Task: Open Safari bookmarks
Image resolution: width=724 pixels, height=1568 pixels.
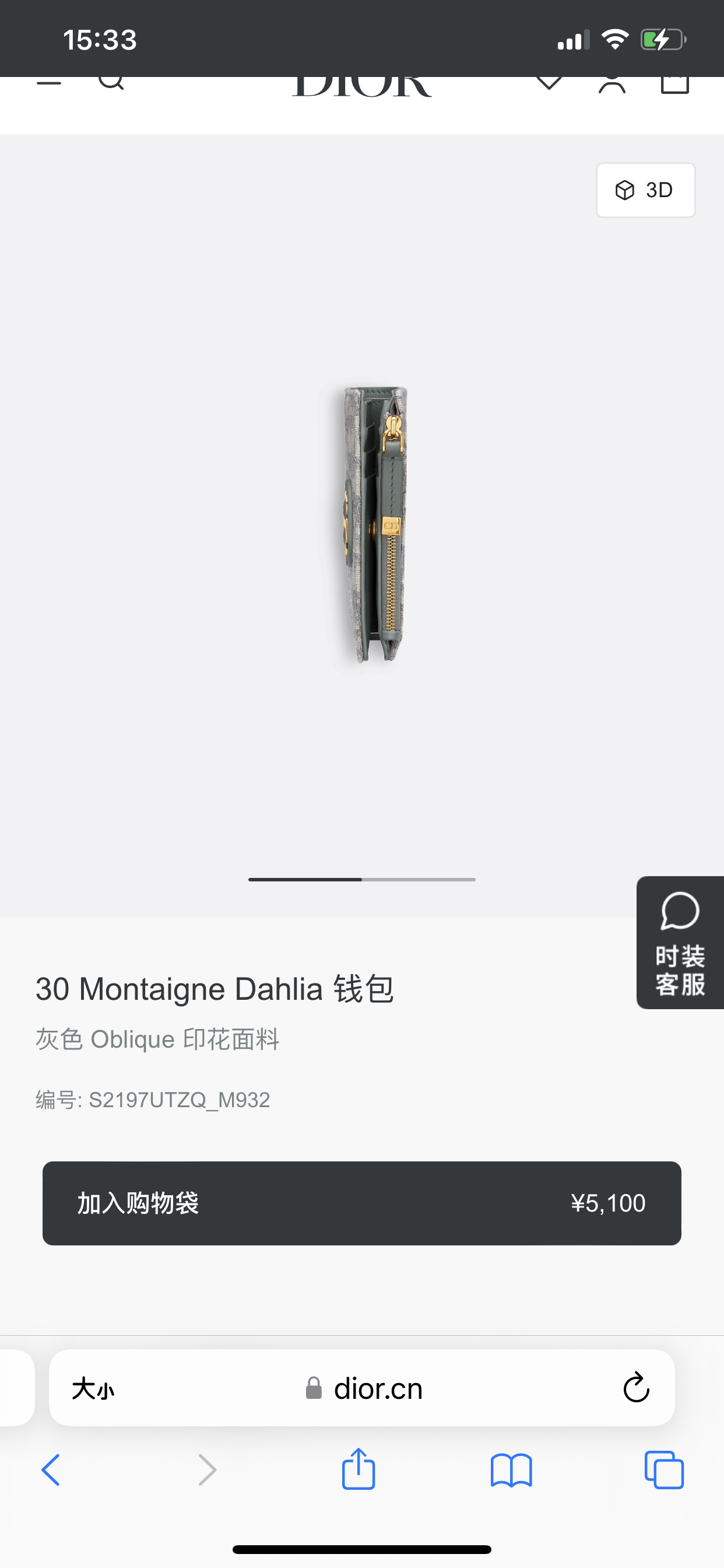Action: (x=511, y=1470)
